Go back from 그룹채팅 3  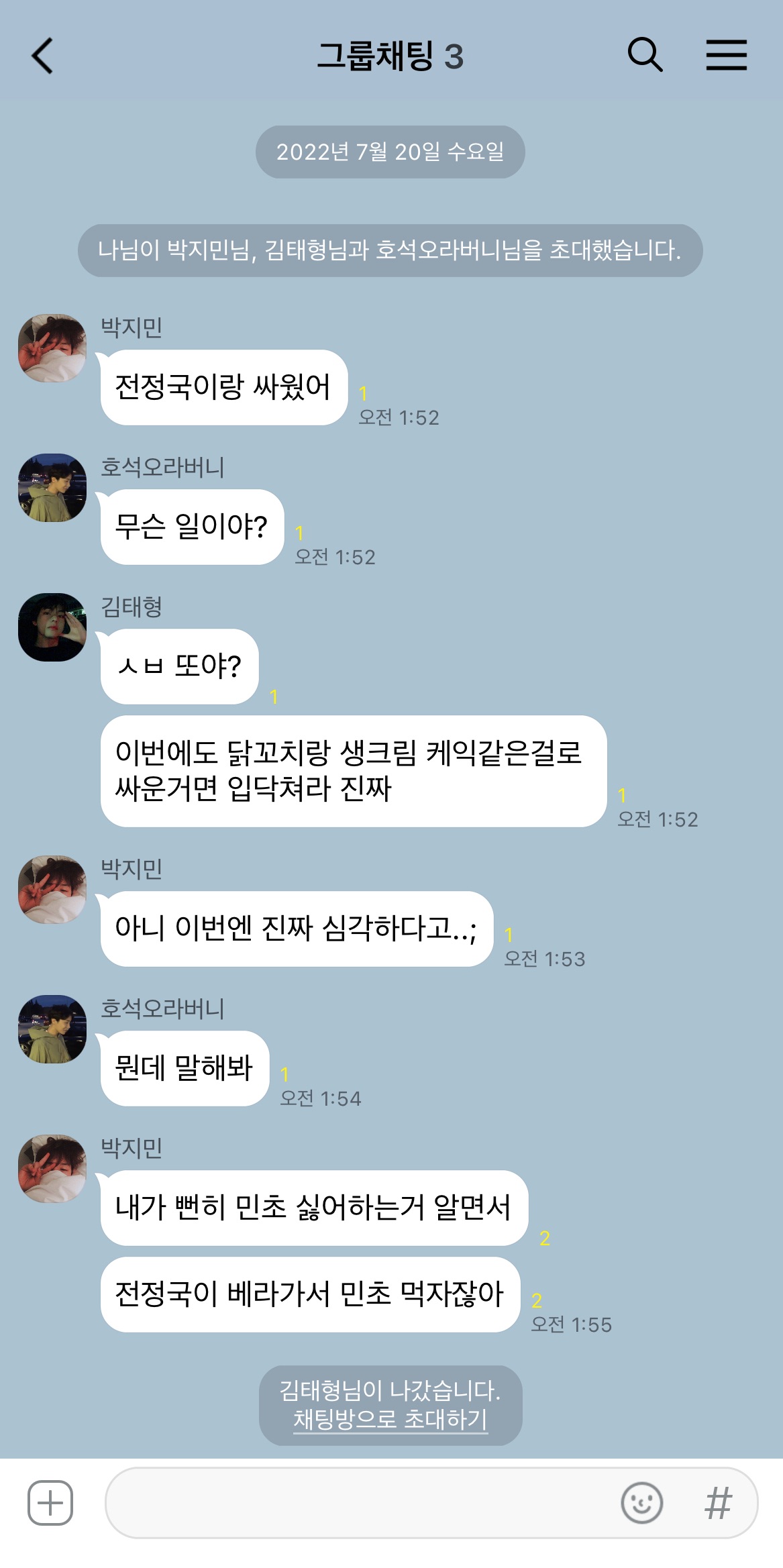click(42, 56)
